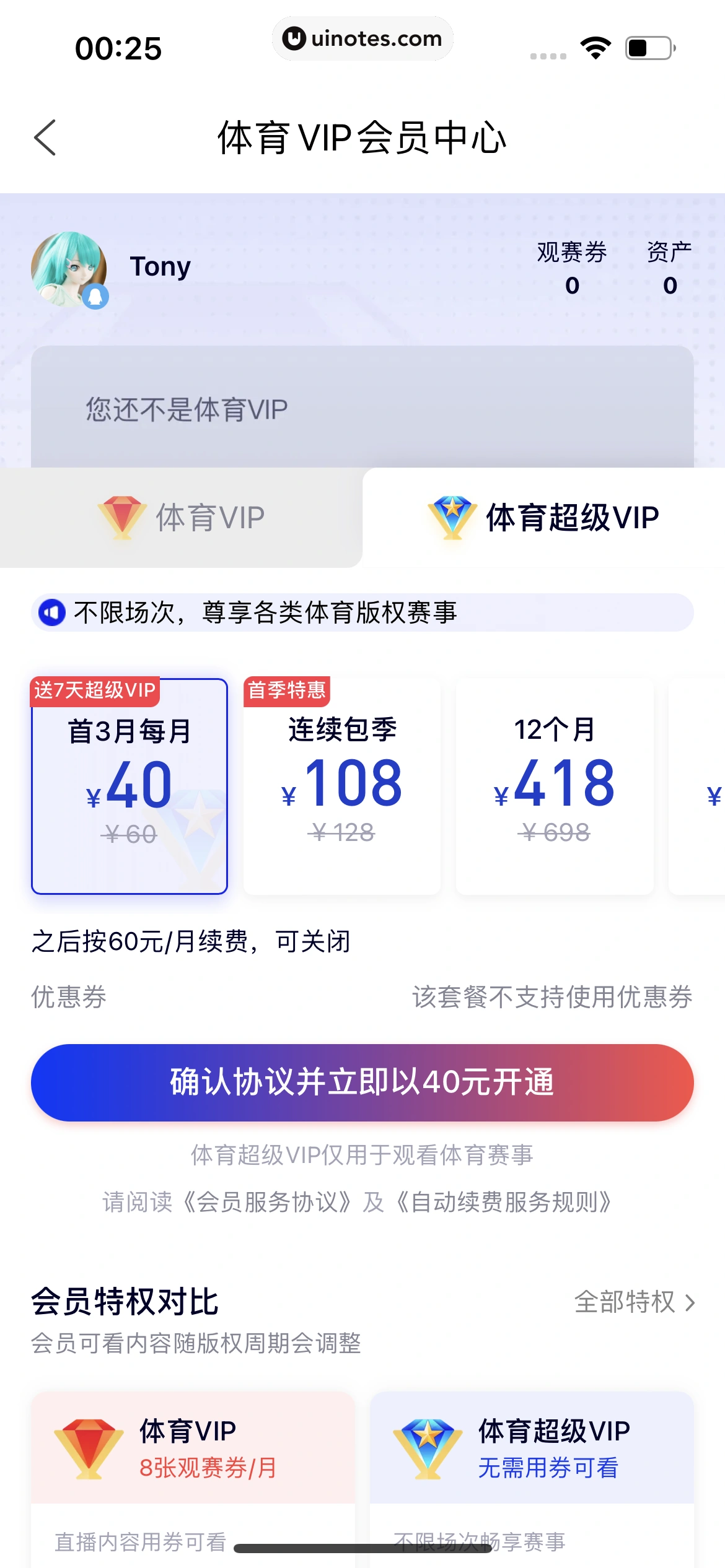Select the 首3月每月 ¥40 plan

click(x=130, y=786)
